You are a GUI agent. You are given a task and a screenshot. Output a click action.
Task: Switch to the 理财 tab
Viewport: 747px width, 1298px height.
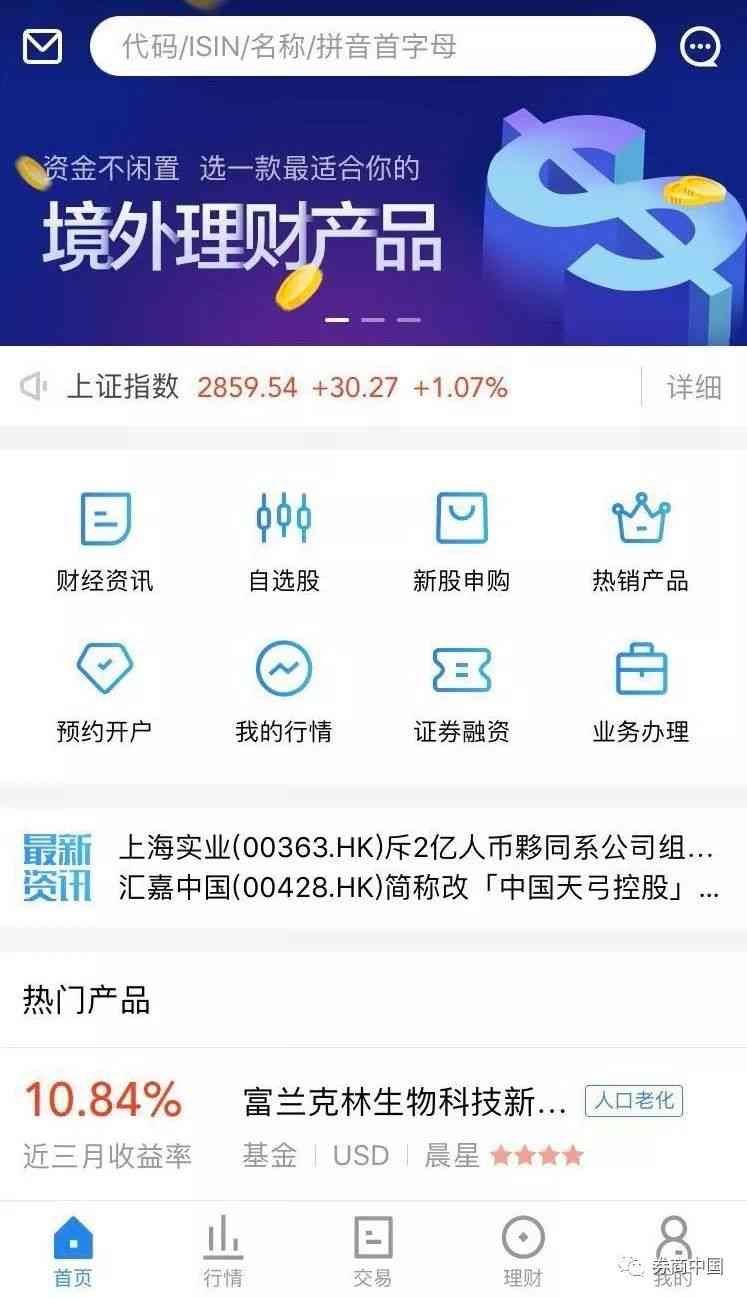(x=522, y=1250)
